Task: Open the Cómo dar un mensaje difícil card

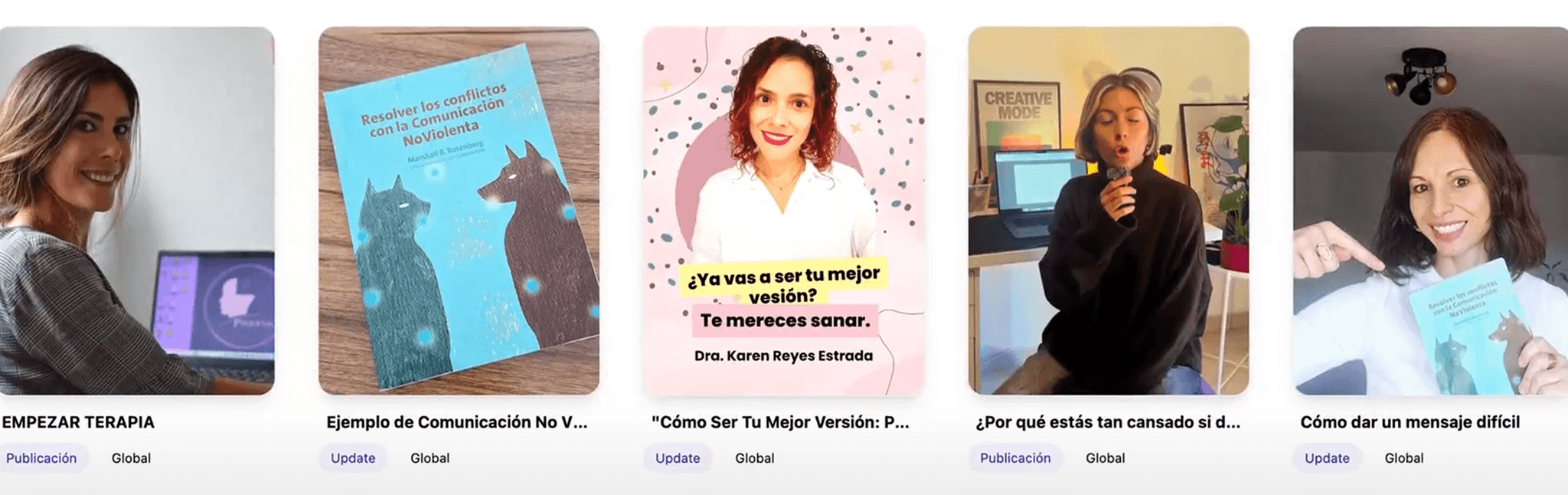Action: (1430, 211)
